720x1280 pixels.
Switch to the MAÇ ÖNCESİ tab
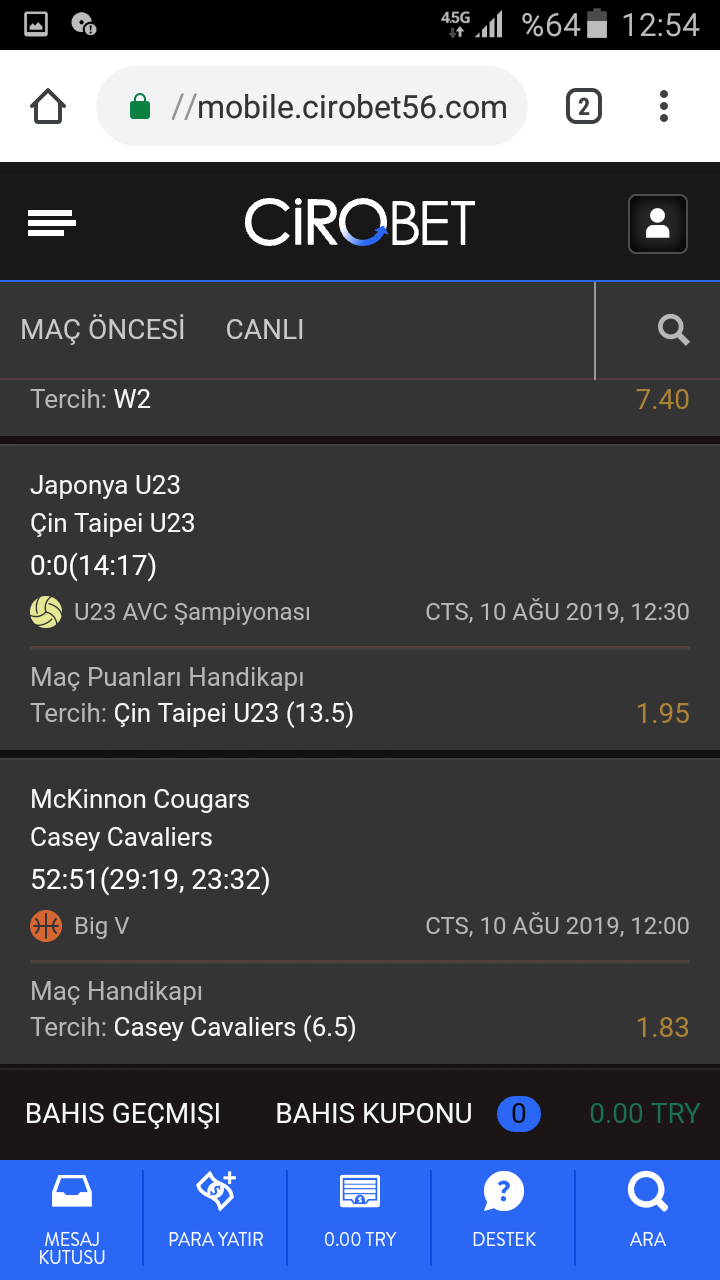pyautogui.click(x=103, y=329)
